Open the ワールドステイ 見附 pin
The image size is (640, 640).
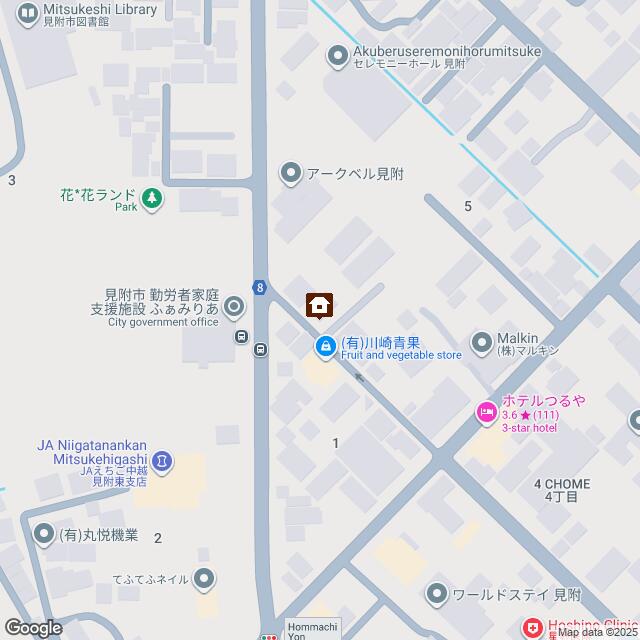click(x=437, y=594)
